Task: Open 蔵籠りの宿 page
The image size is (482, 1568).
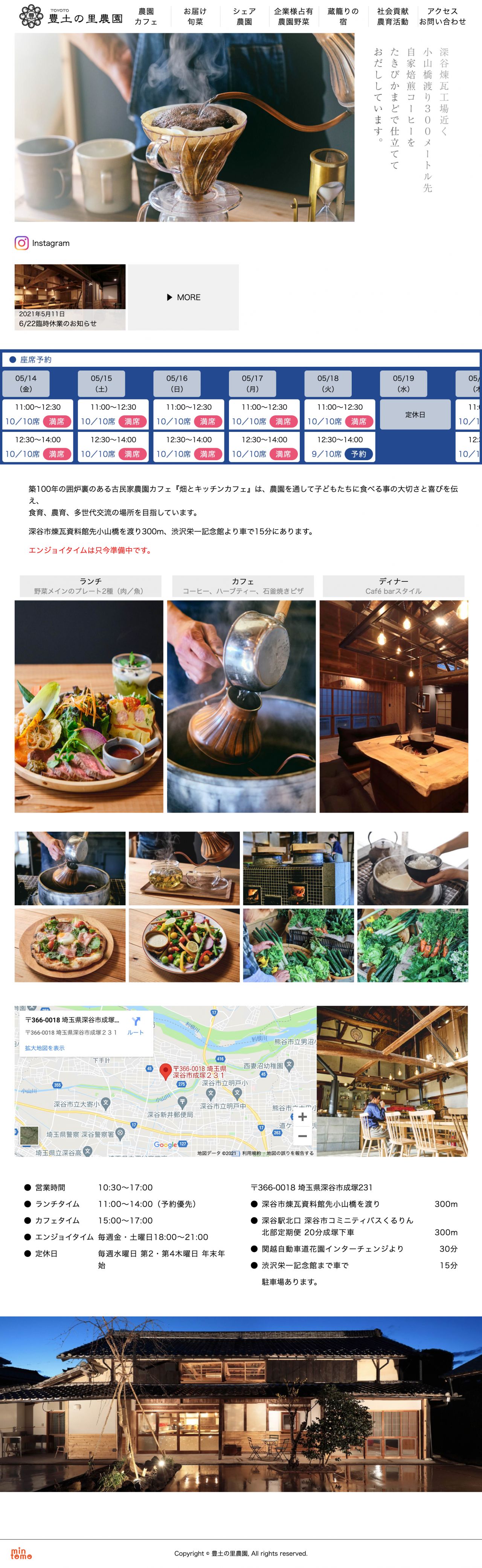Action: pyautogui.click(x=343, y=17)
